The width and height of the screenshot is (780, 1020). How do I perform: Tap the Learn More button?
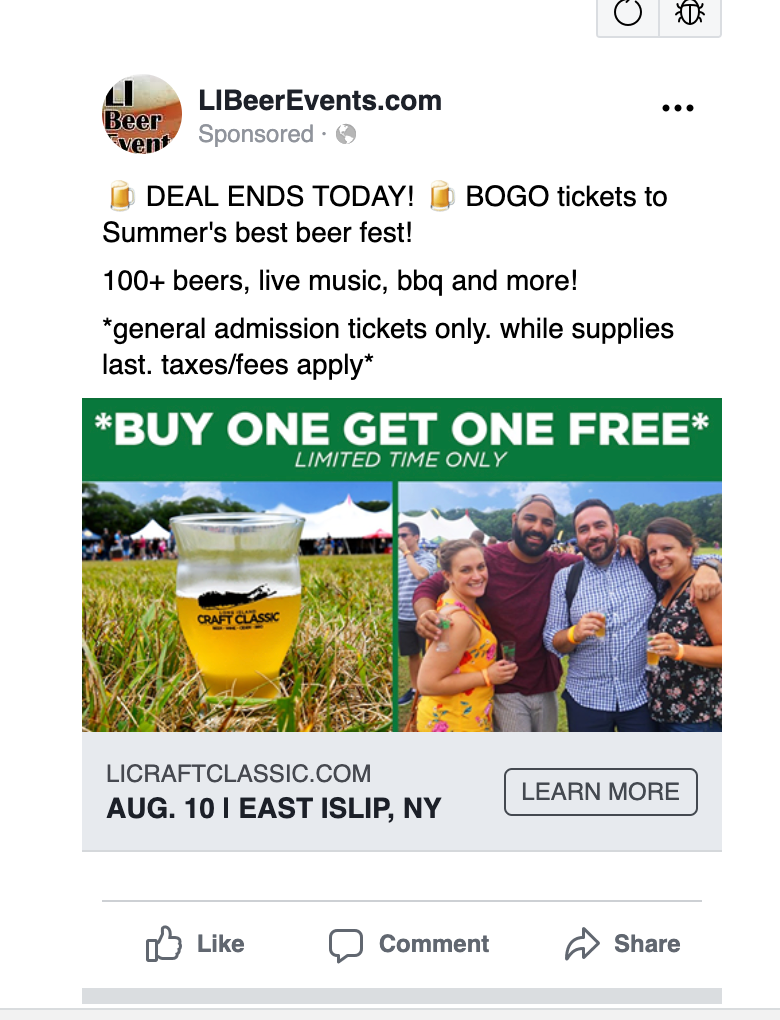600,792
